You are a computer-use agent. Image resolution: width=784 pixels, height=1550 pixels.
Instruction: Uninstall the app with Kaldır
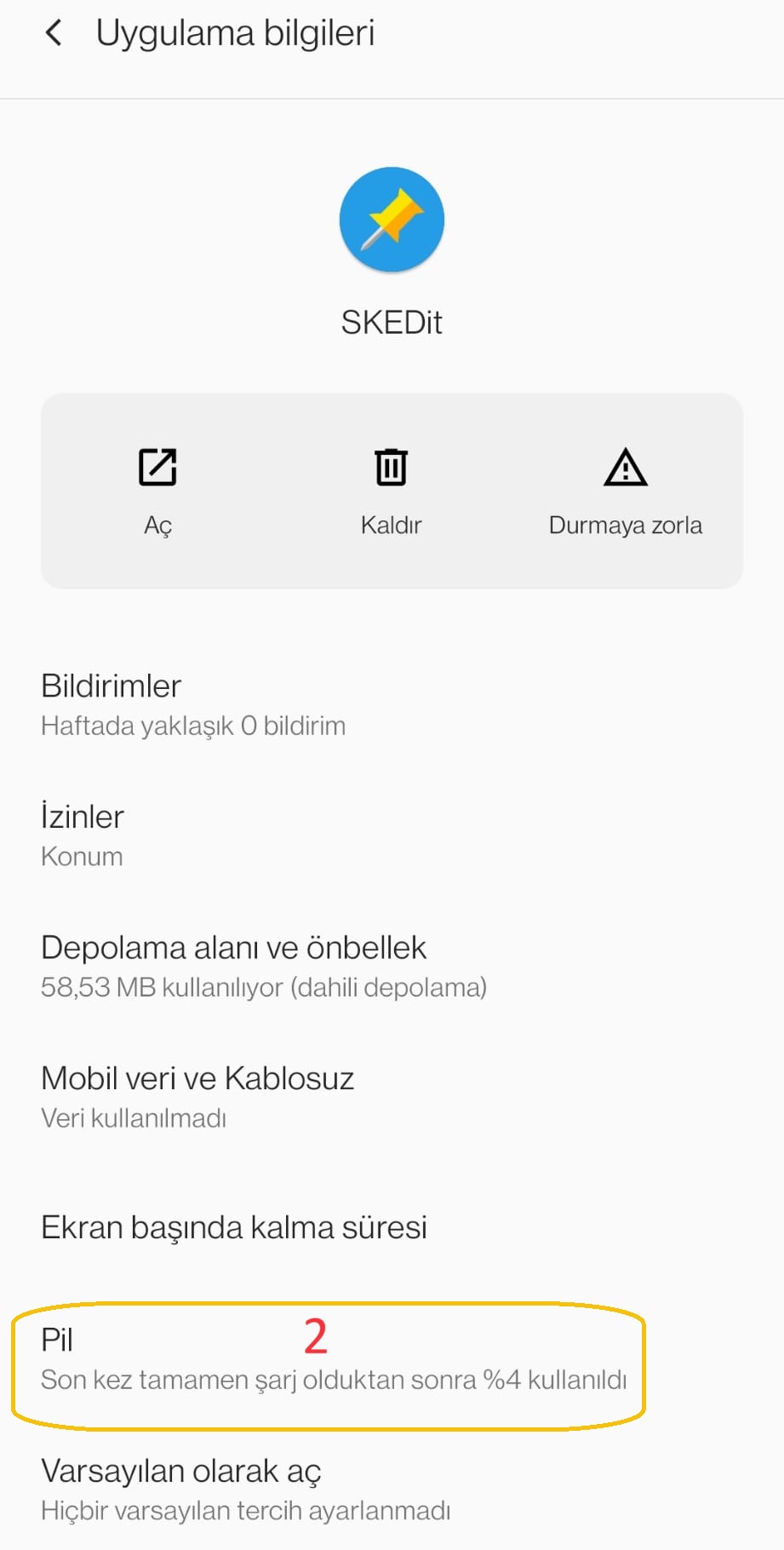391,489
